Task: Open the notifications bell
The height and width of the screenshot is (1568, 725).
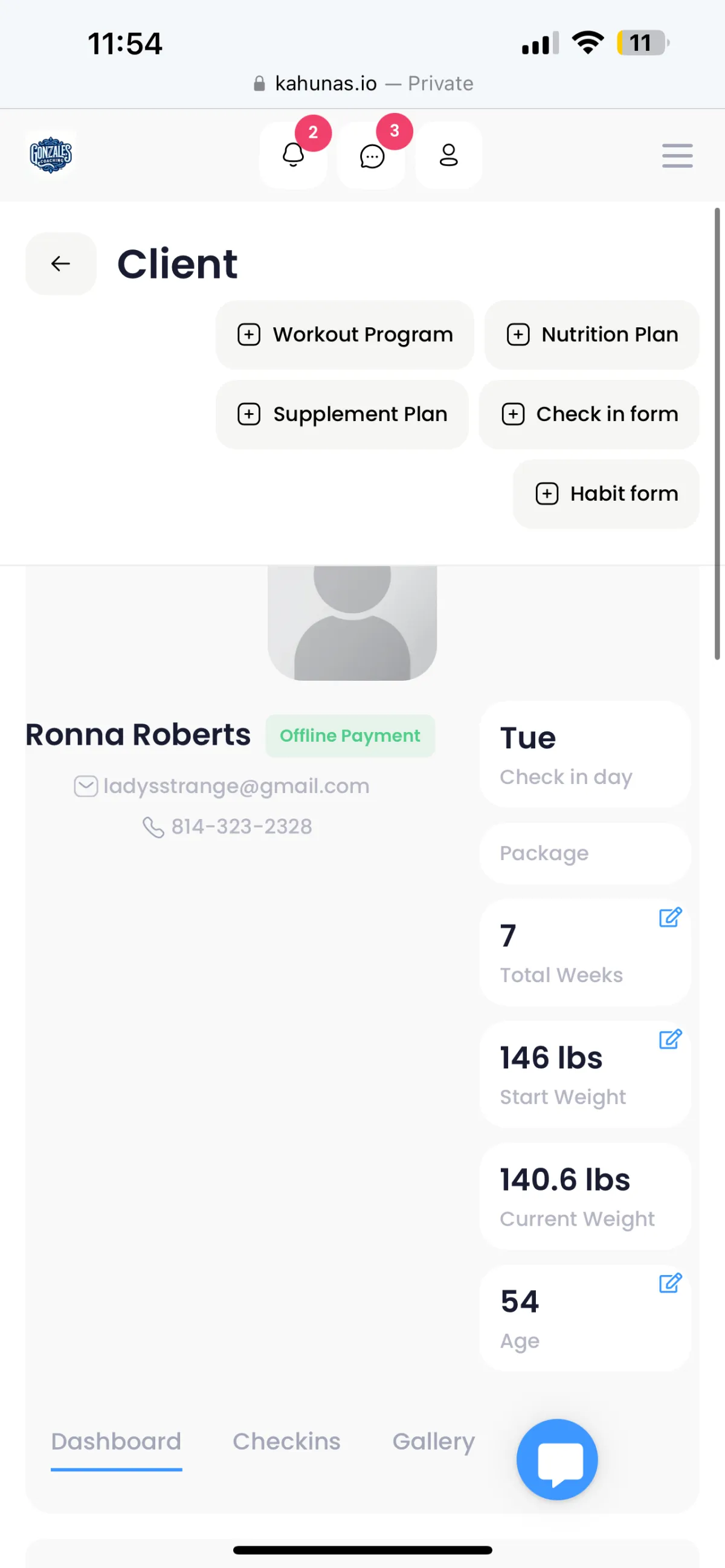Action: [x=293, y=155]
